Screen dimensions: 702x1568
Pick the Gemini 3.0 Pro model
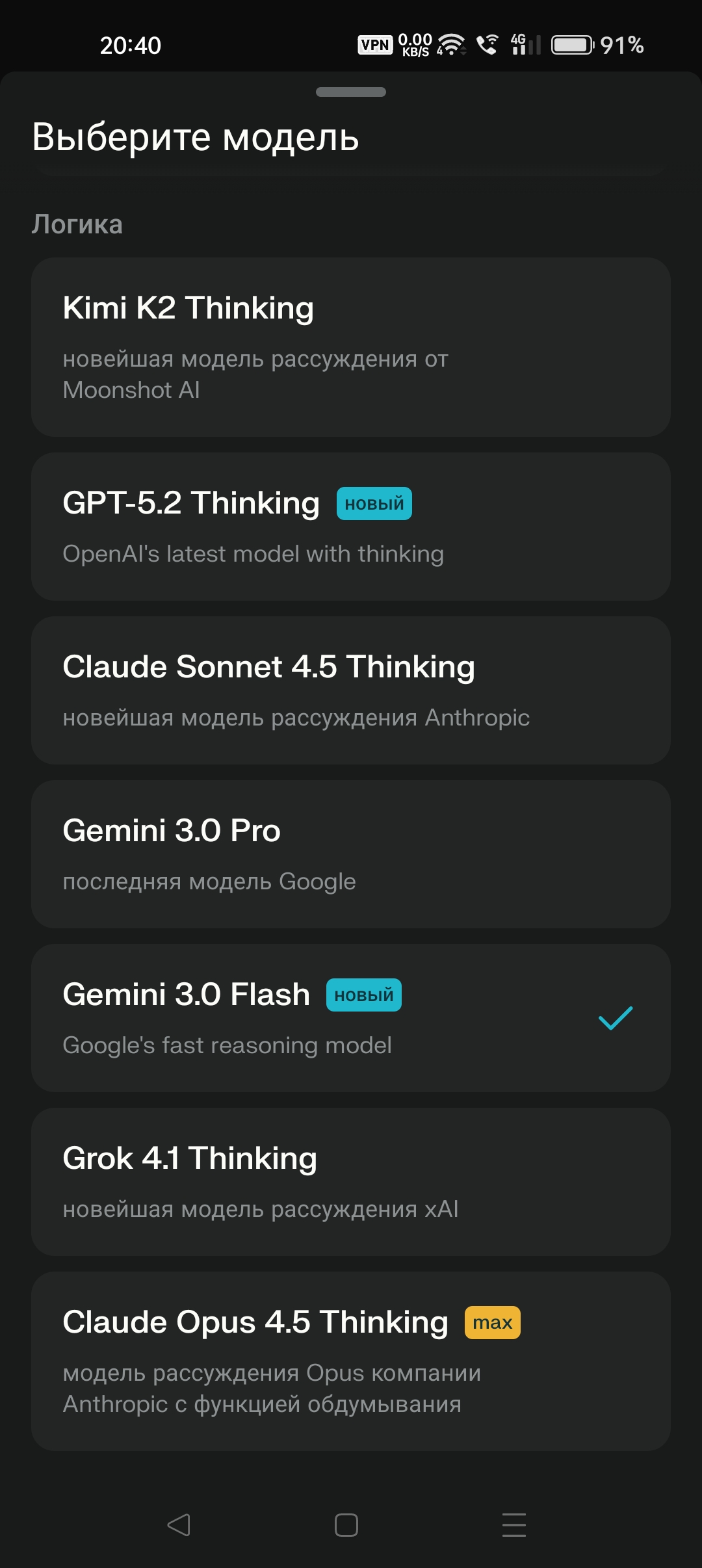click(351, 854)
